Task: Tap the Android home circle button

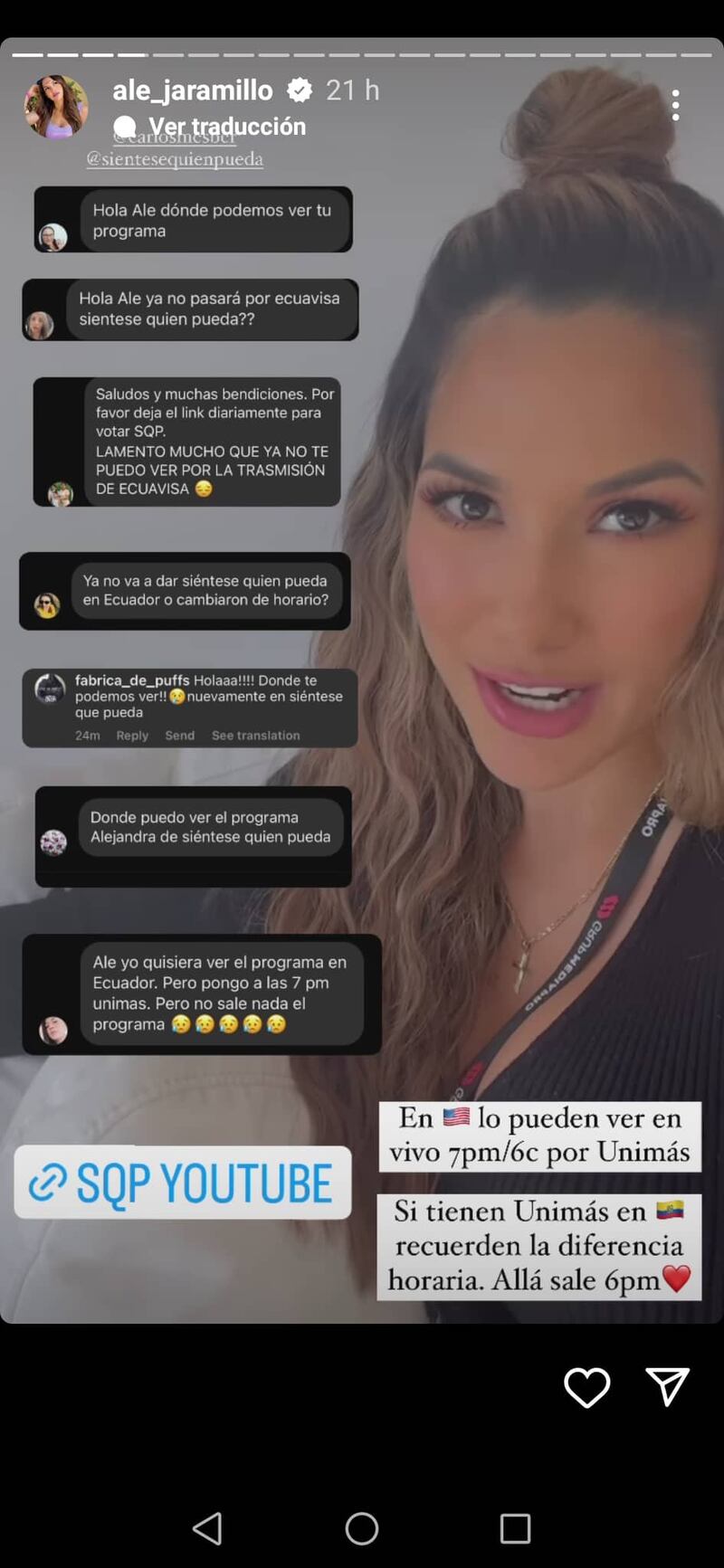Action: click(x=361, y=1529)
